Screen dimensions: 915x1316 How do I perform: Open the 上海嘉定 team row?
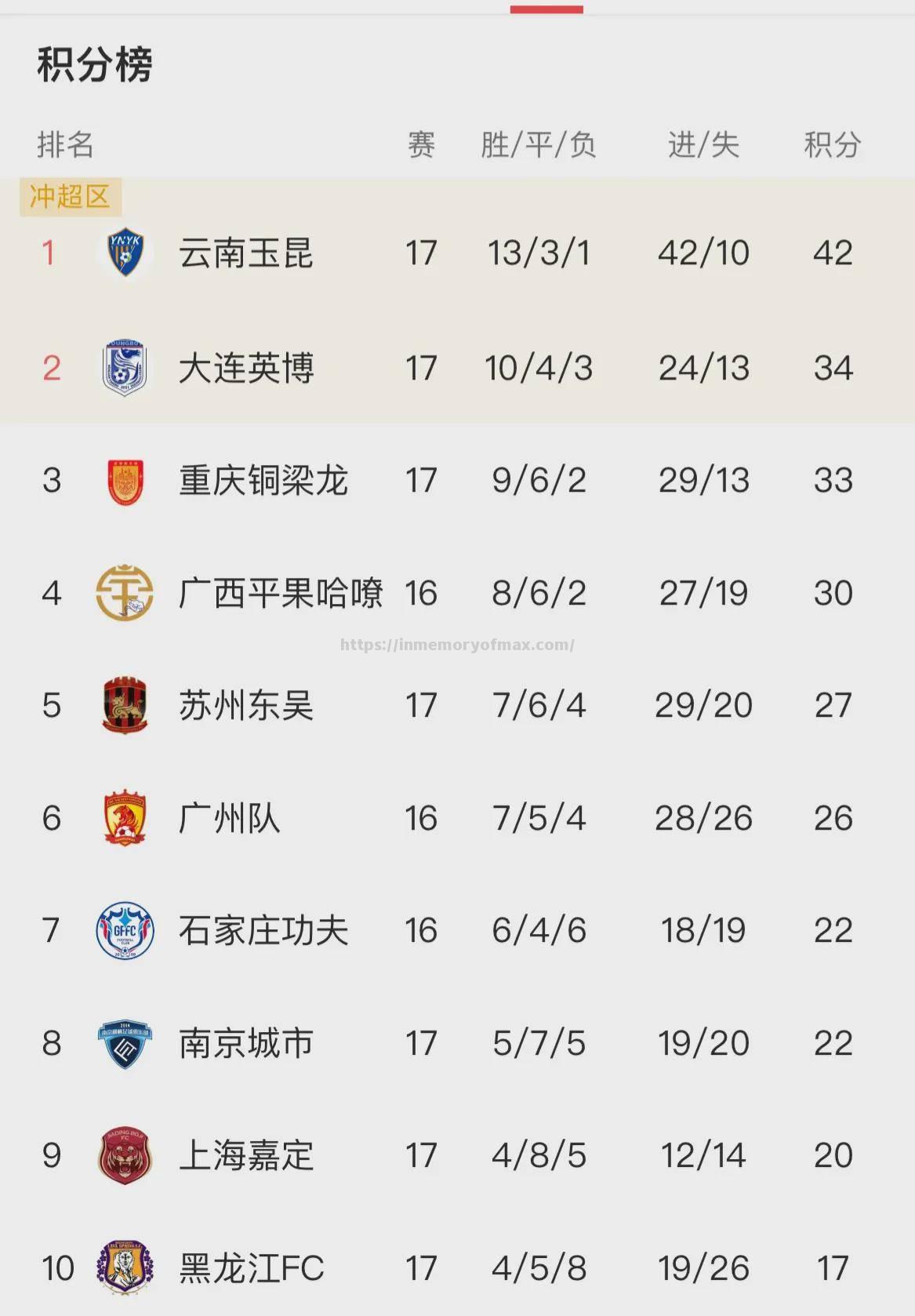246,1156
